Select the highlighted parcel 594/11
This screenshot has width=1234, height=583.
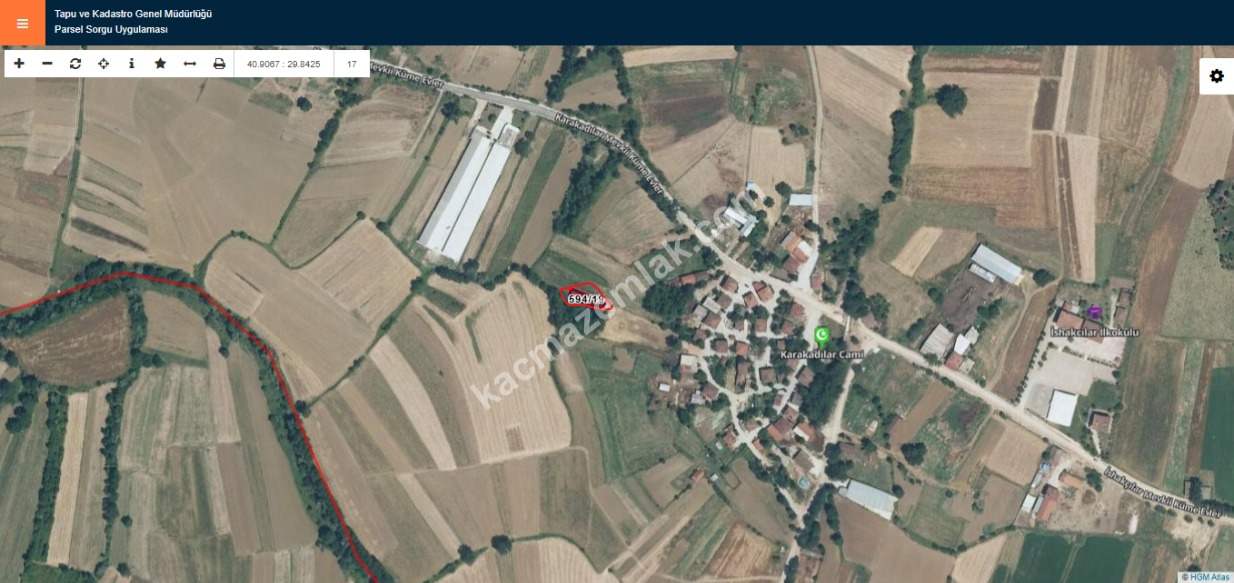pyautogui.click(x=586, y=298)
